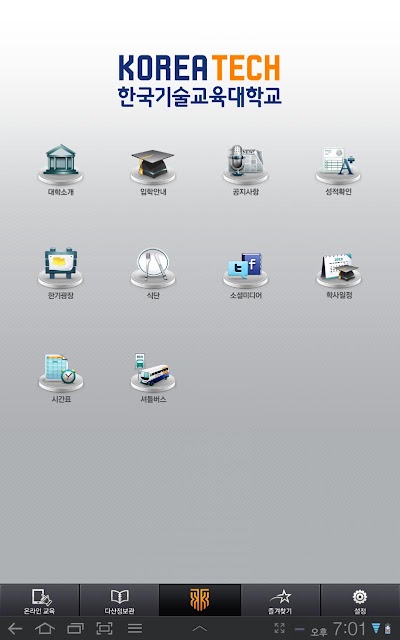
Task: Open 공지사항 notices
Action: [x=245, y=169]
